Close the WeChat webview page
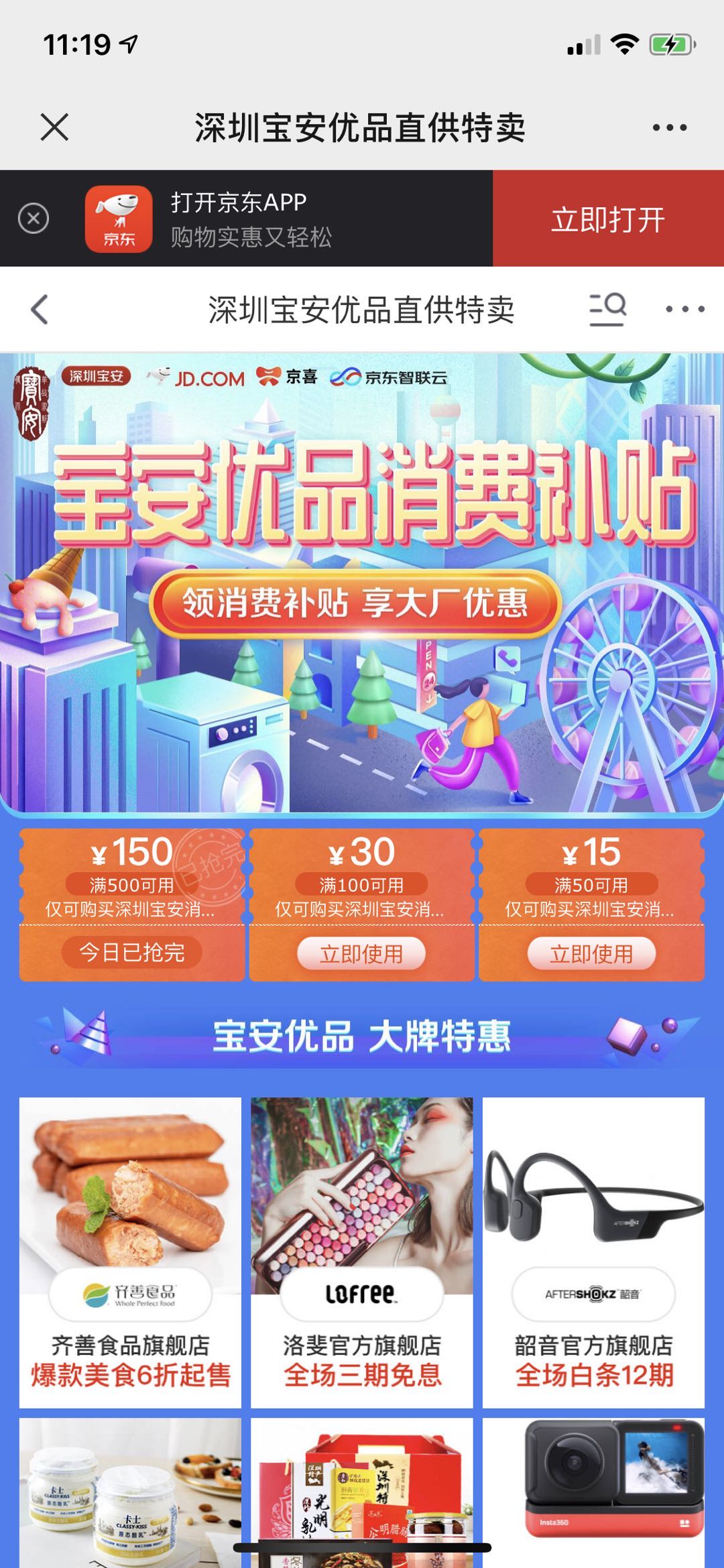Screen dimensions: 724x1568 pos(54,127)
